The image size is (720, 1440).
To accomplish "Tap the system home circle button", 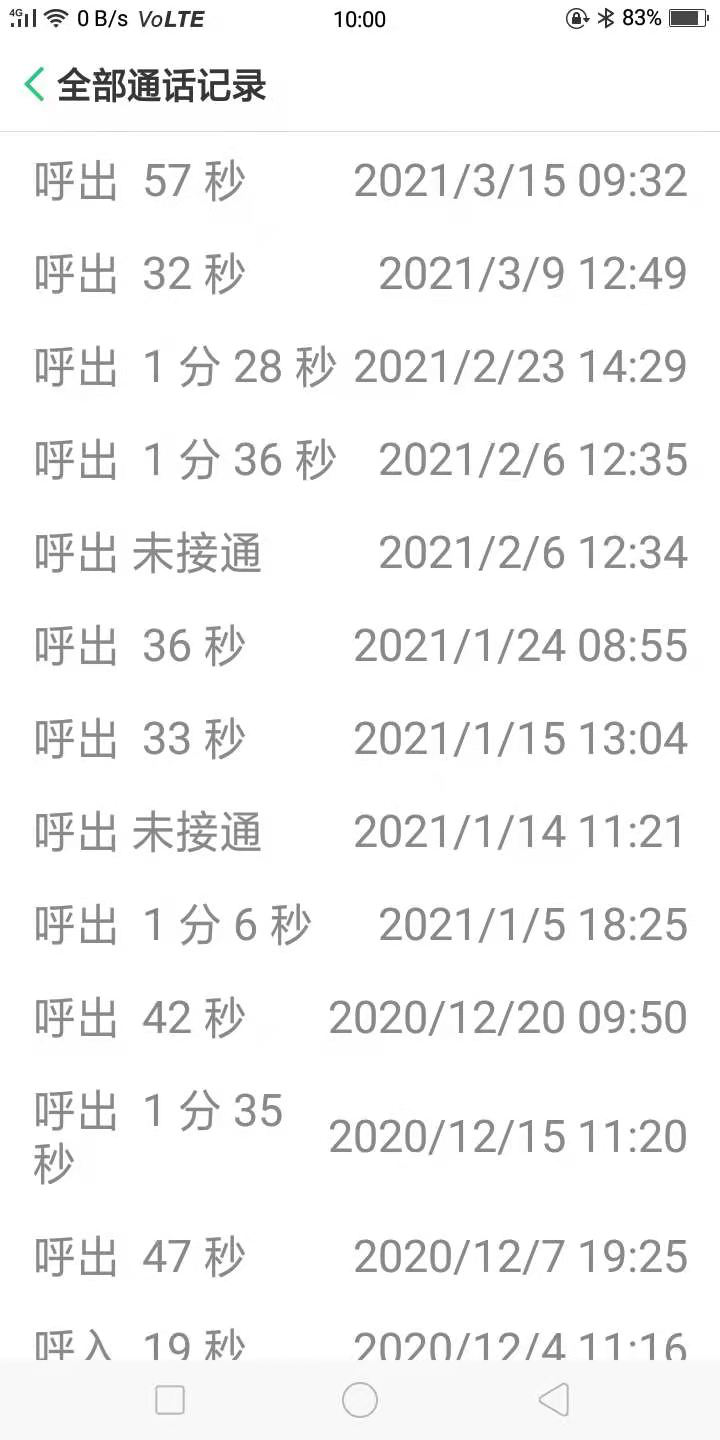I will point(360,1400).
